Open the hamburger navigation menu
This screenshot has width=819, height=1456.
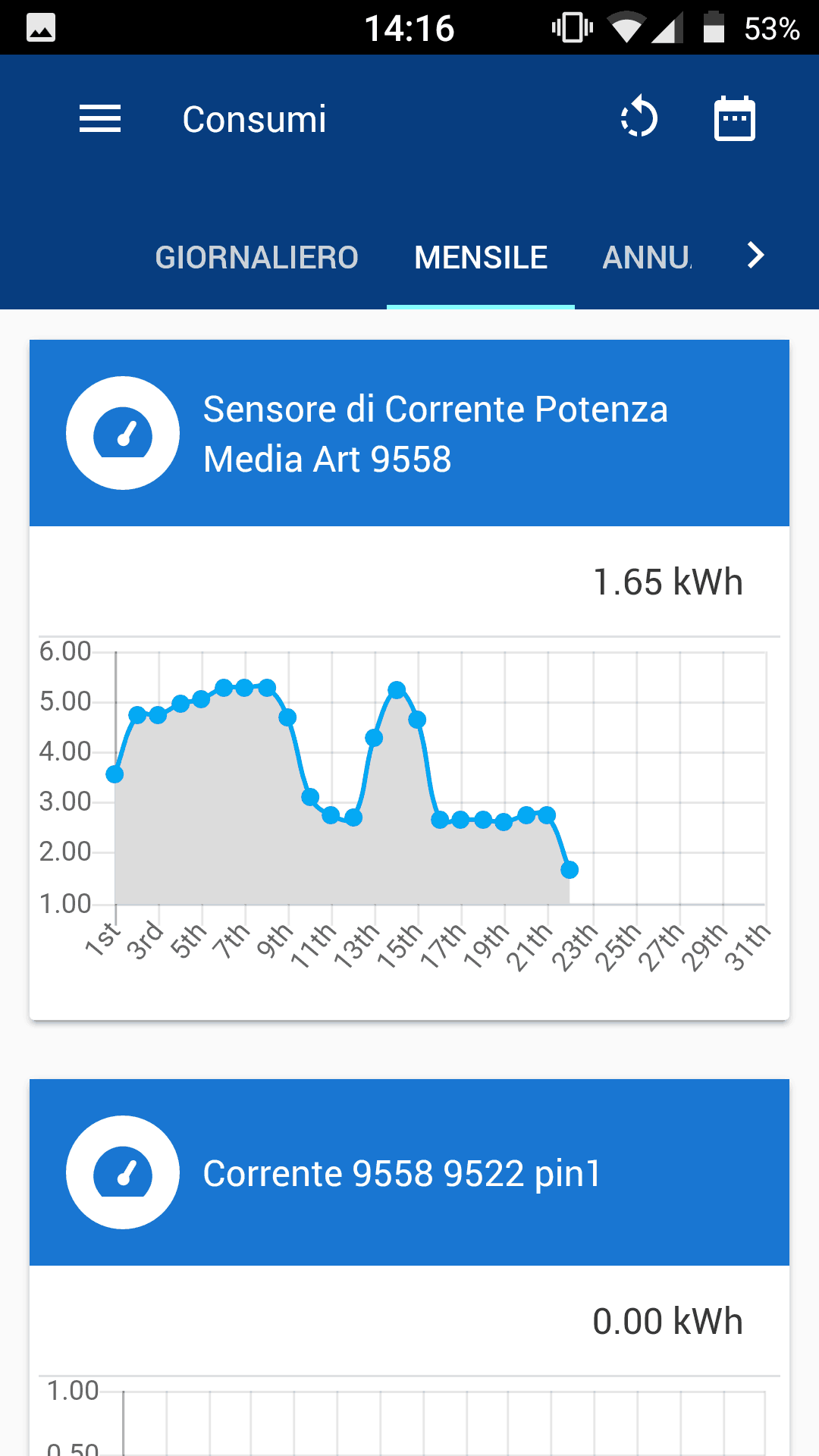click(100, 119)
